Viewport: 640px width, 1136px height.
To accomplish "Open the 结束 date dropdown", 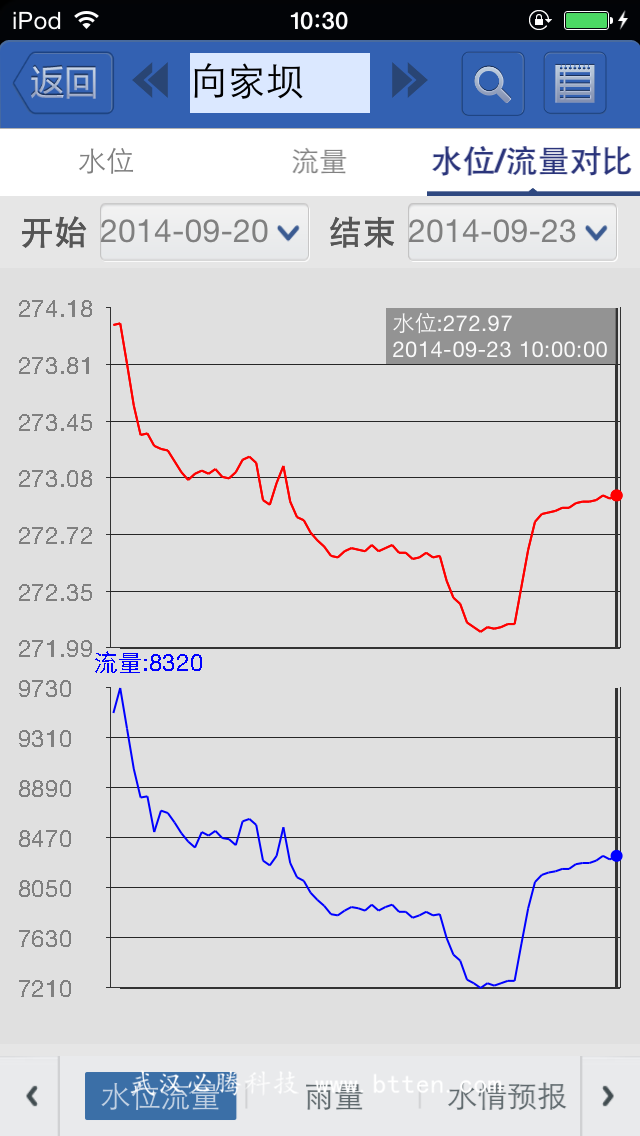I will click(x=512, y=233).
